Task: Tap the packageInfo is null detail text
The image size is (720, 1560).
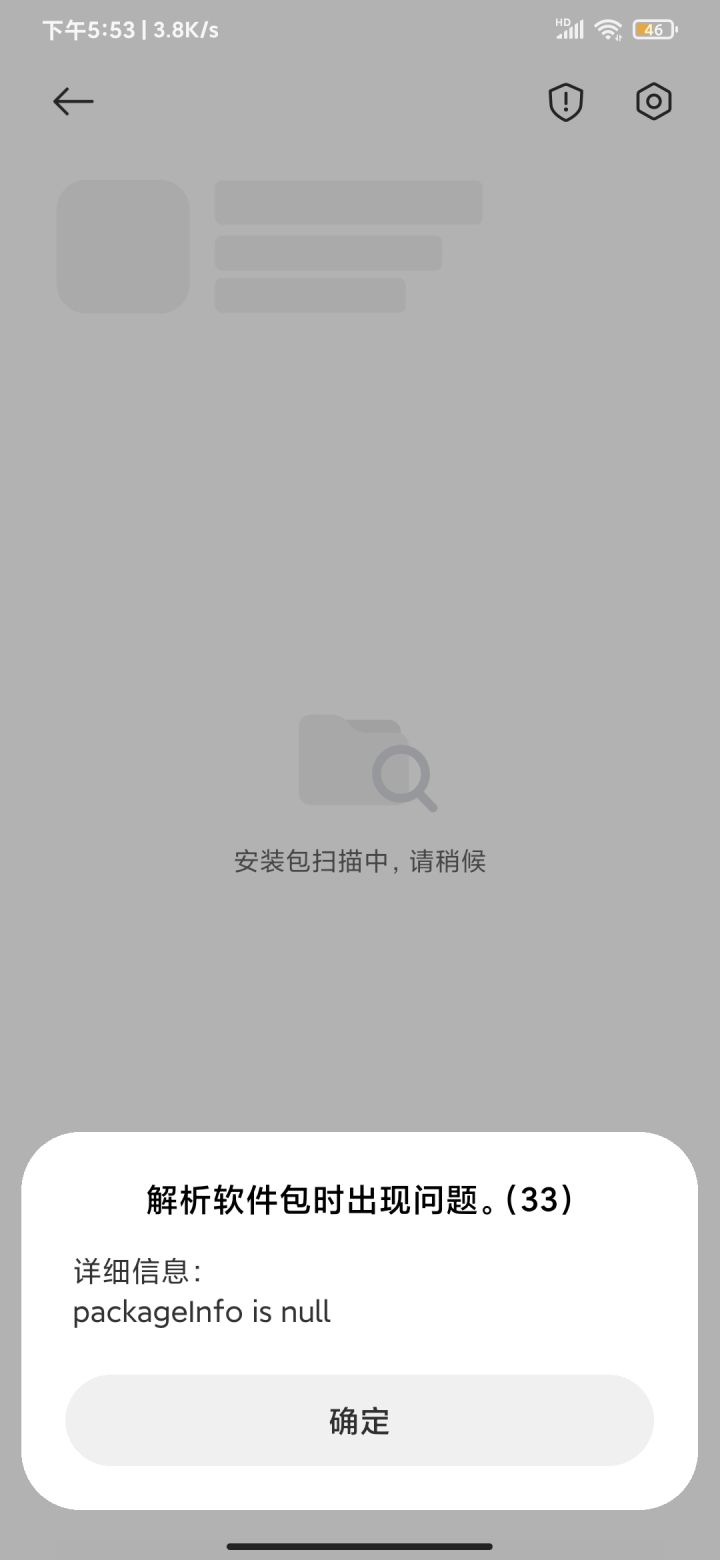Action: (x=202, y=1311)
